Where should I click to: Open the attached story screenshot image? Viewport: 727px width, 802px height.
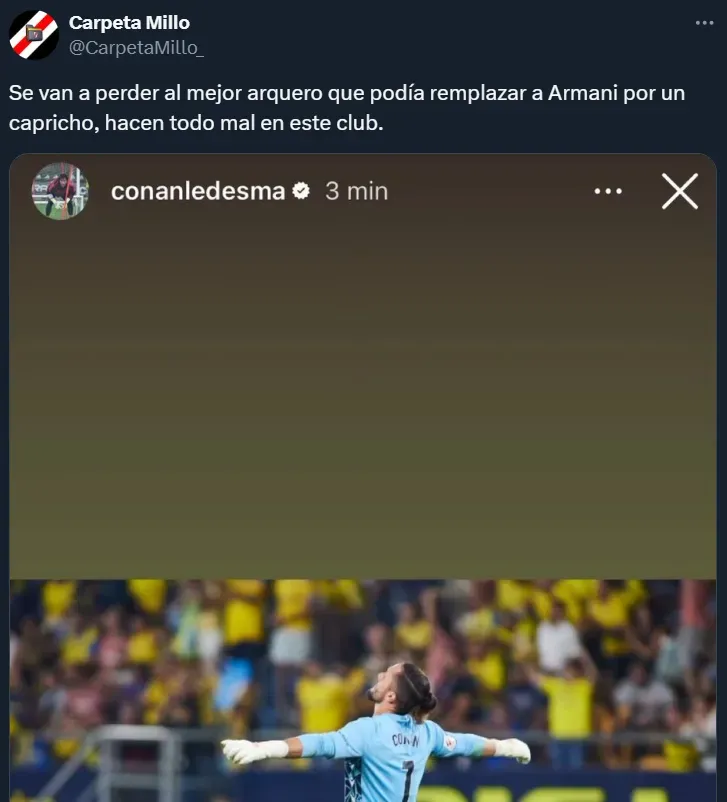[x=363, y=480]
